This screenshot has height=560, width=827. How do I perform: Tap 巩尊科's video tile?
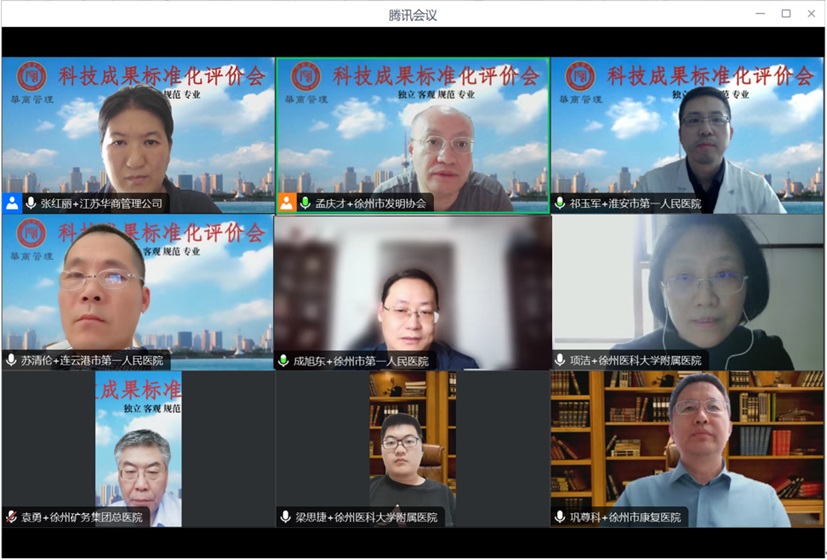coord(687,449)
